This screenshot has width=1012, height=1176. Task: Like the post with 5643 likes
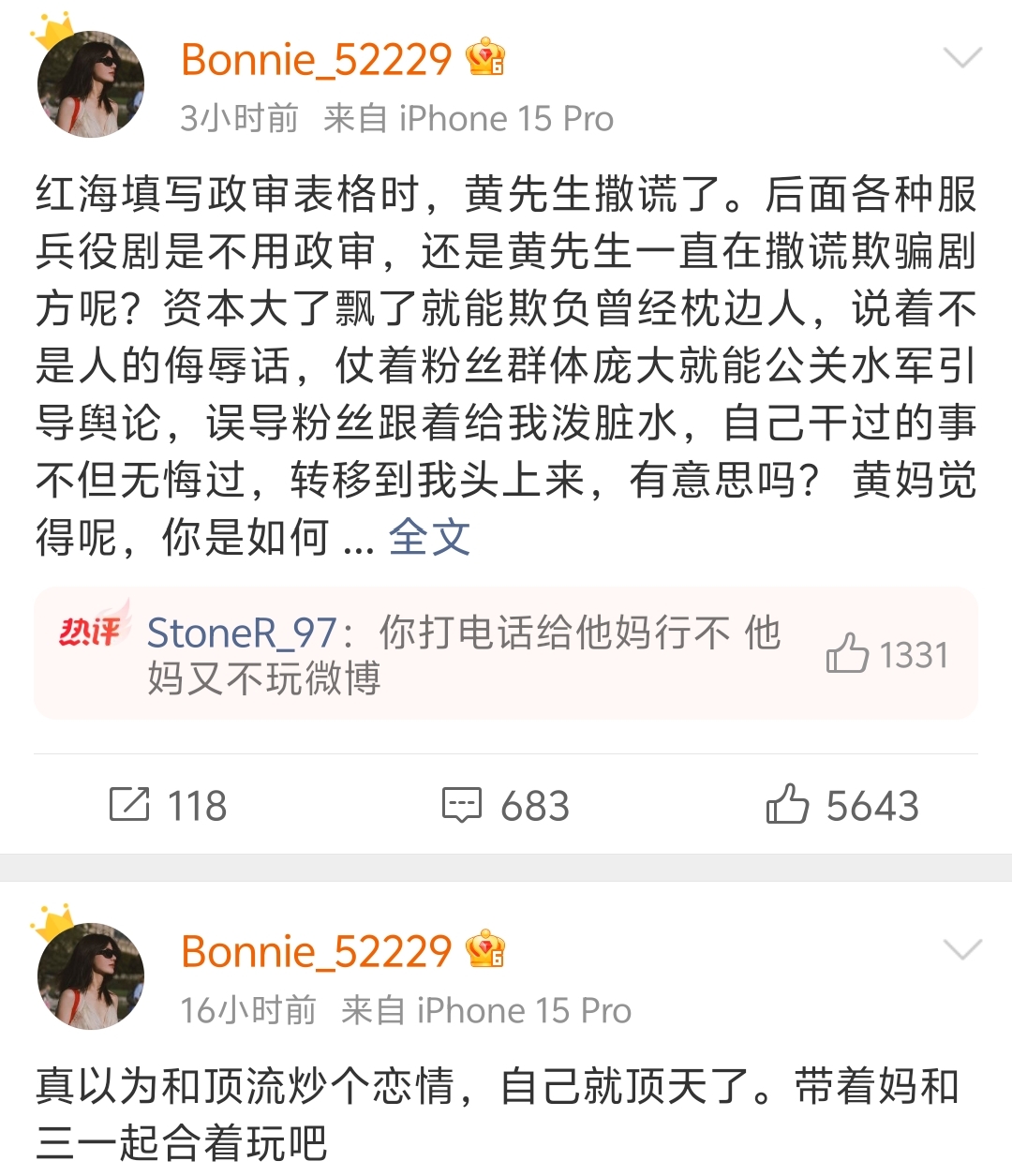click(x=841, y=805)
